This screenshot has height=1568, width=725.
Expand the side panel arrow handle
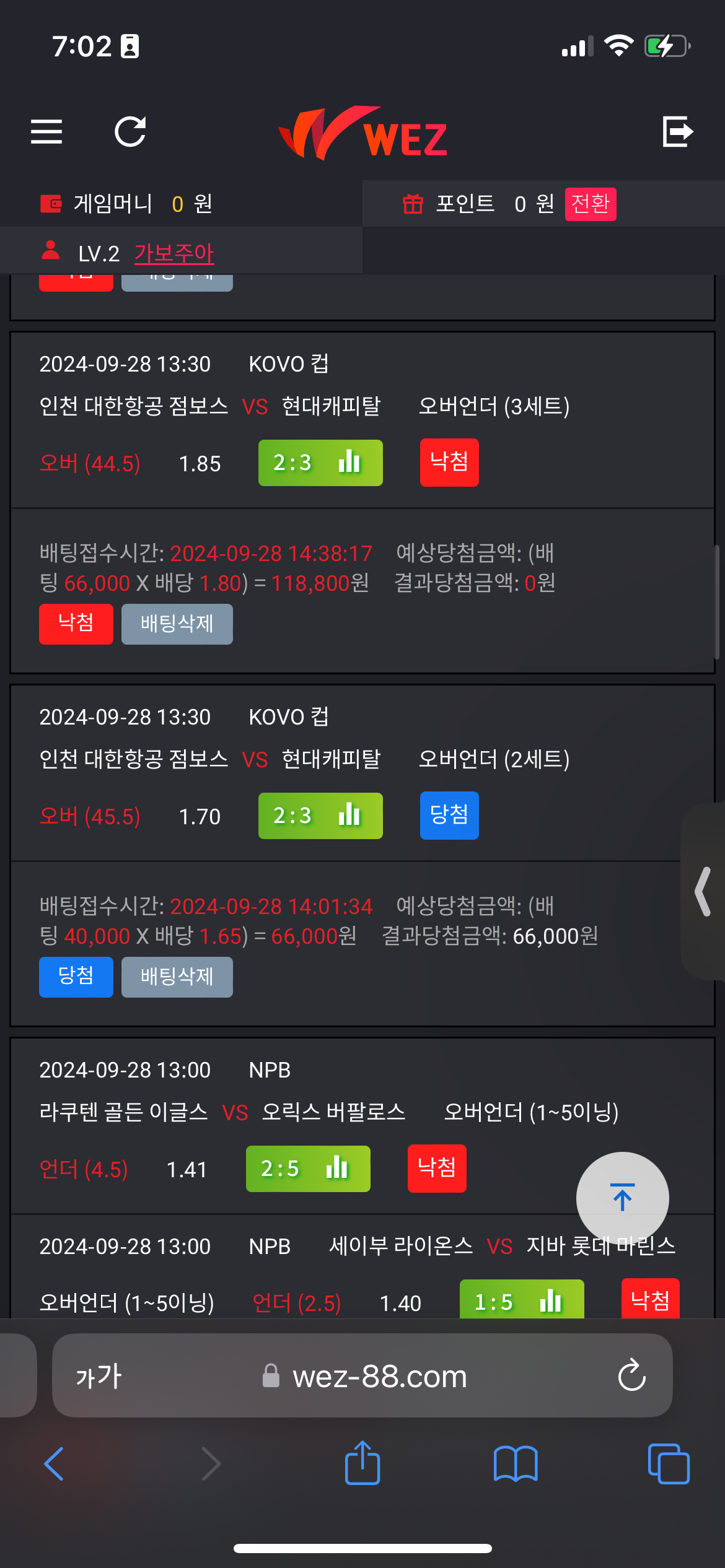click(703, 891)
